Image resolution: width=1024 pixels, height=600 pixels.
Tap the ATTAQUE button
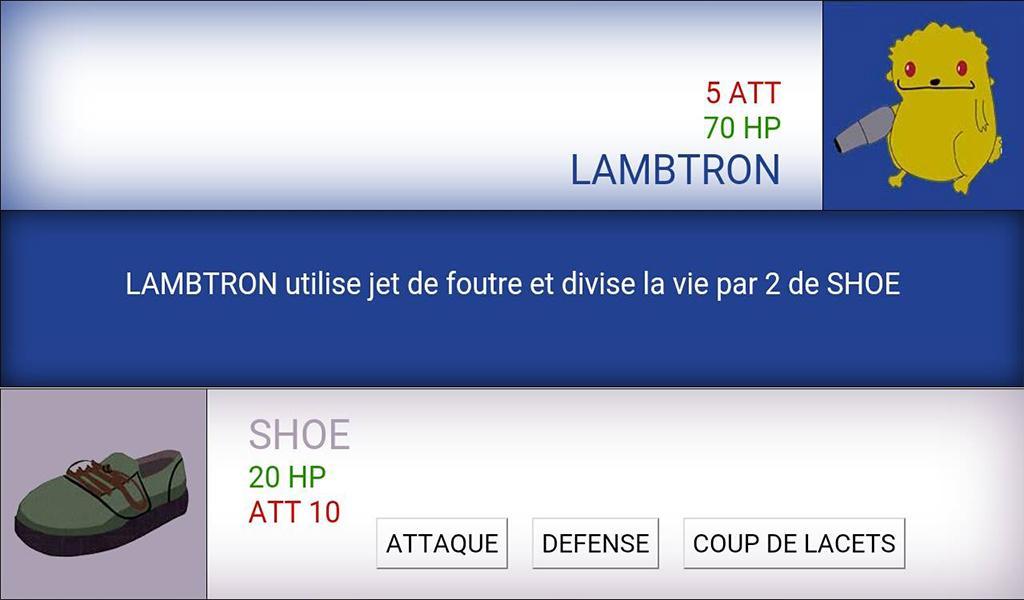(442, 544)
